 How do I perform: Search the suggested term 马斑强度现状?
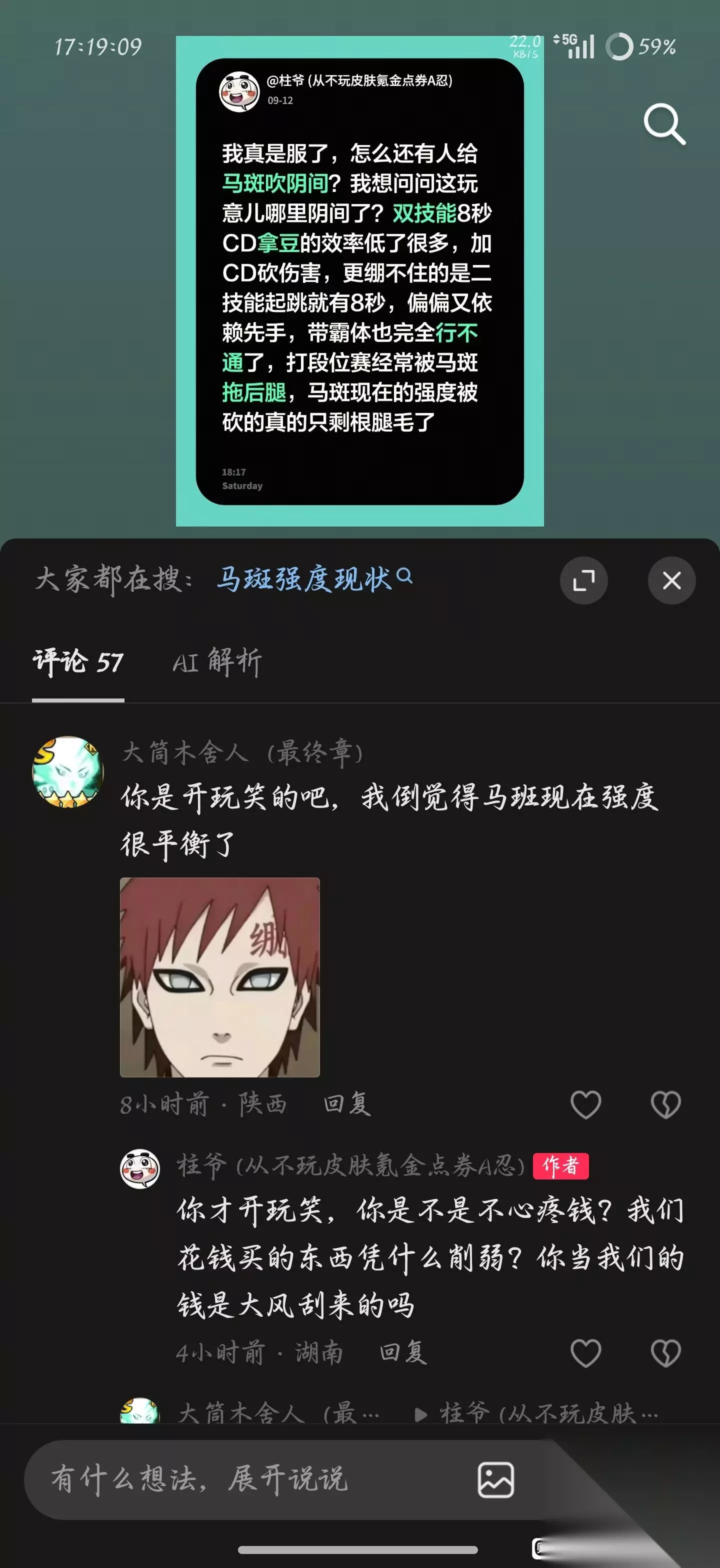coord(314,579)
